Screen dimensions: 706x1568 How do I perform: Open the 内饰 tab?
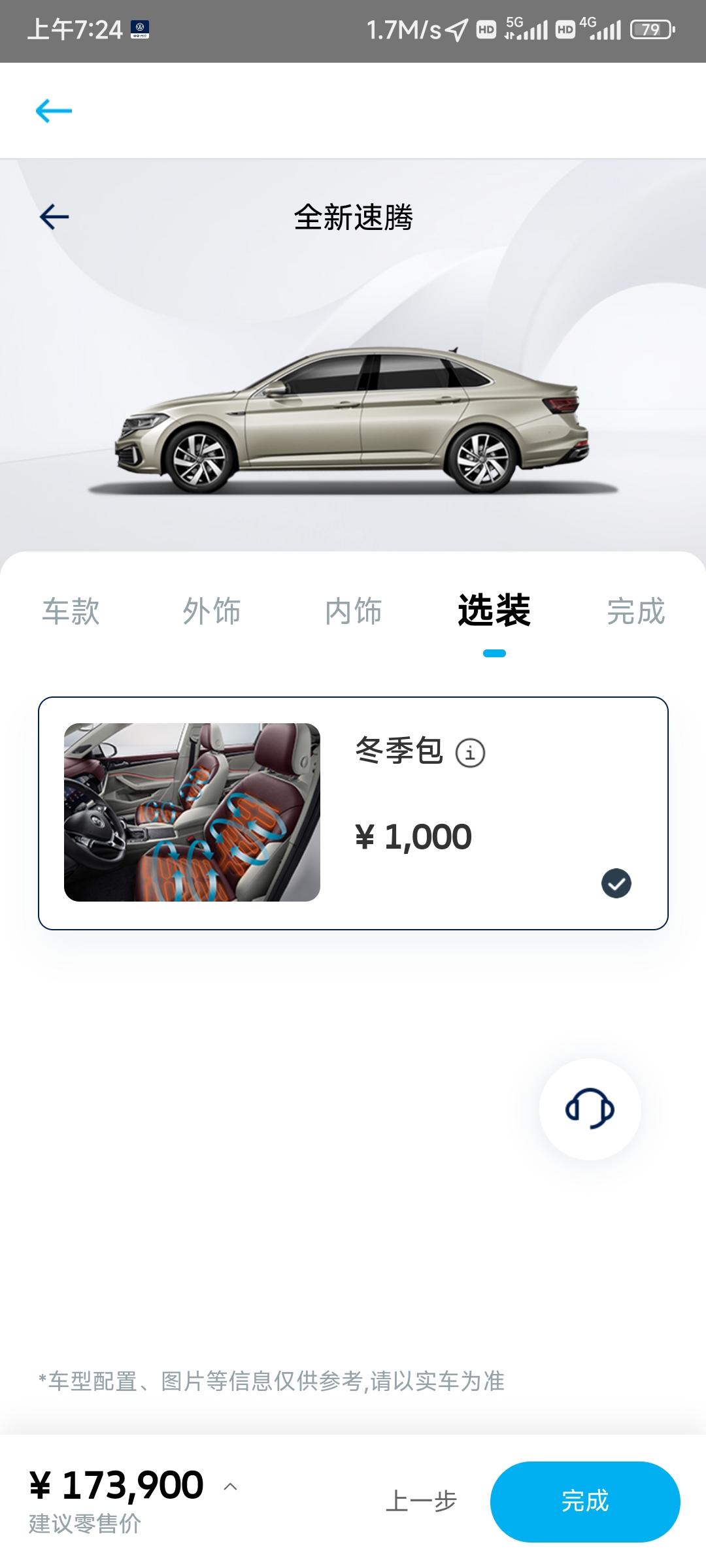click(x=353, y=612)
